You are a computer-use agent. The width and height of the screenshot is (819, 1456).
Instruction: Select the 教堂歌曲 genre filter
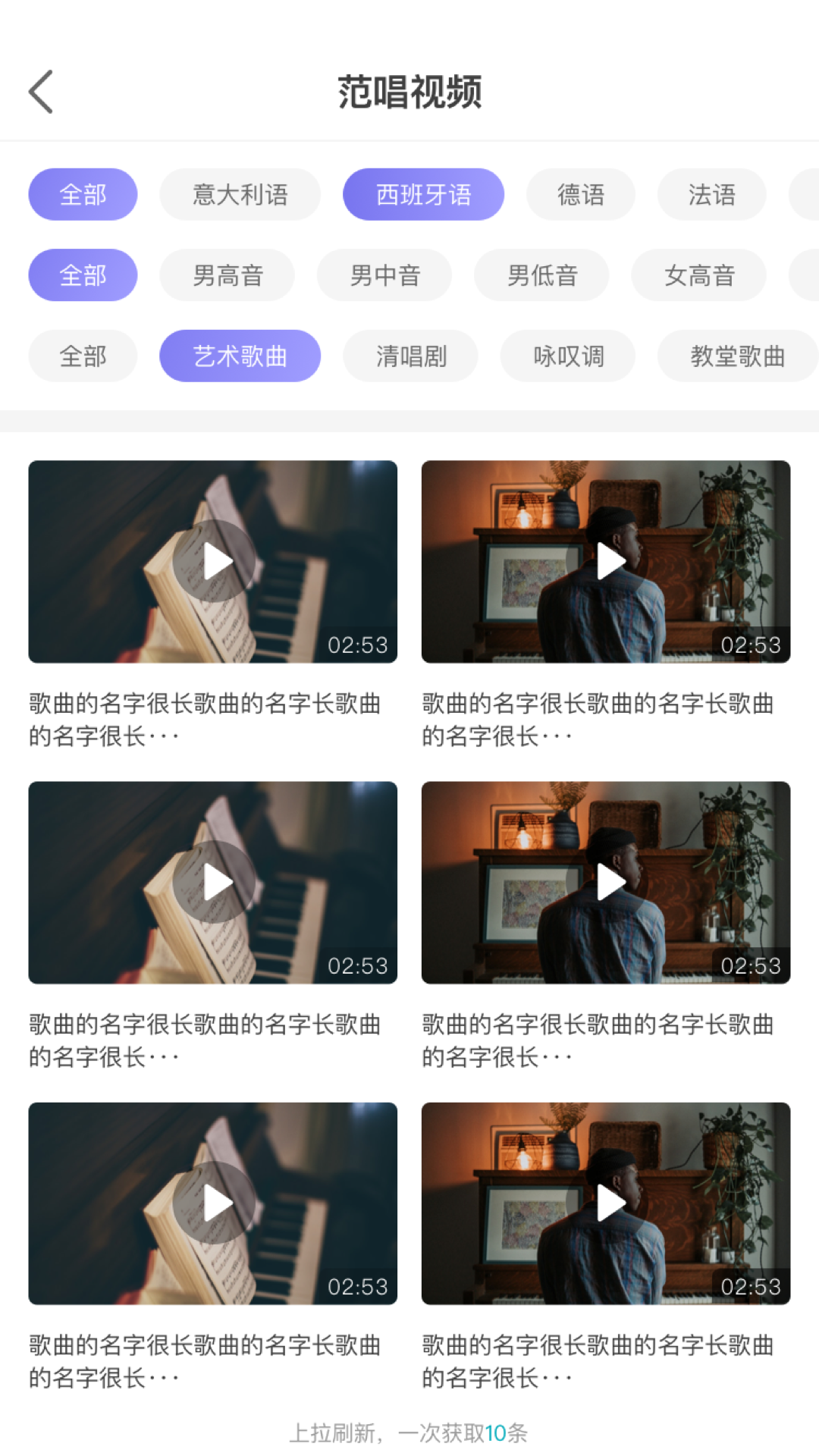737,356
